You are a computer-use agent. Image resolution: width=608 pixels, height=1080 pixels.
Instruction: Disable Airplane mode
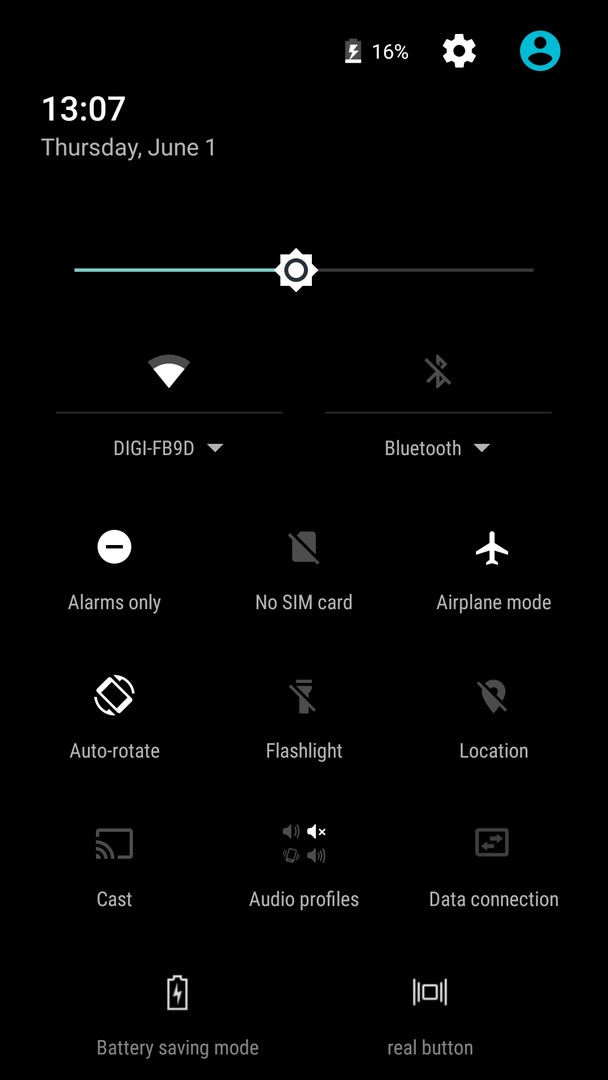coord(493,572)
